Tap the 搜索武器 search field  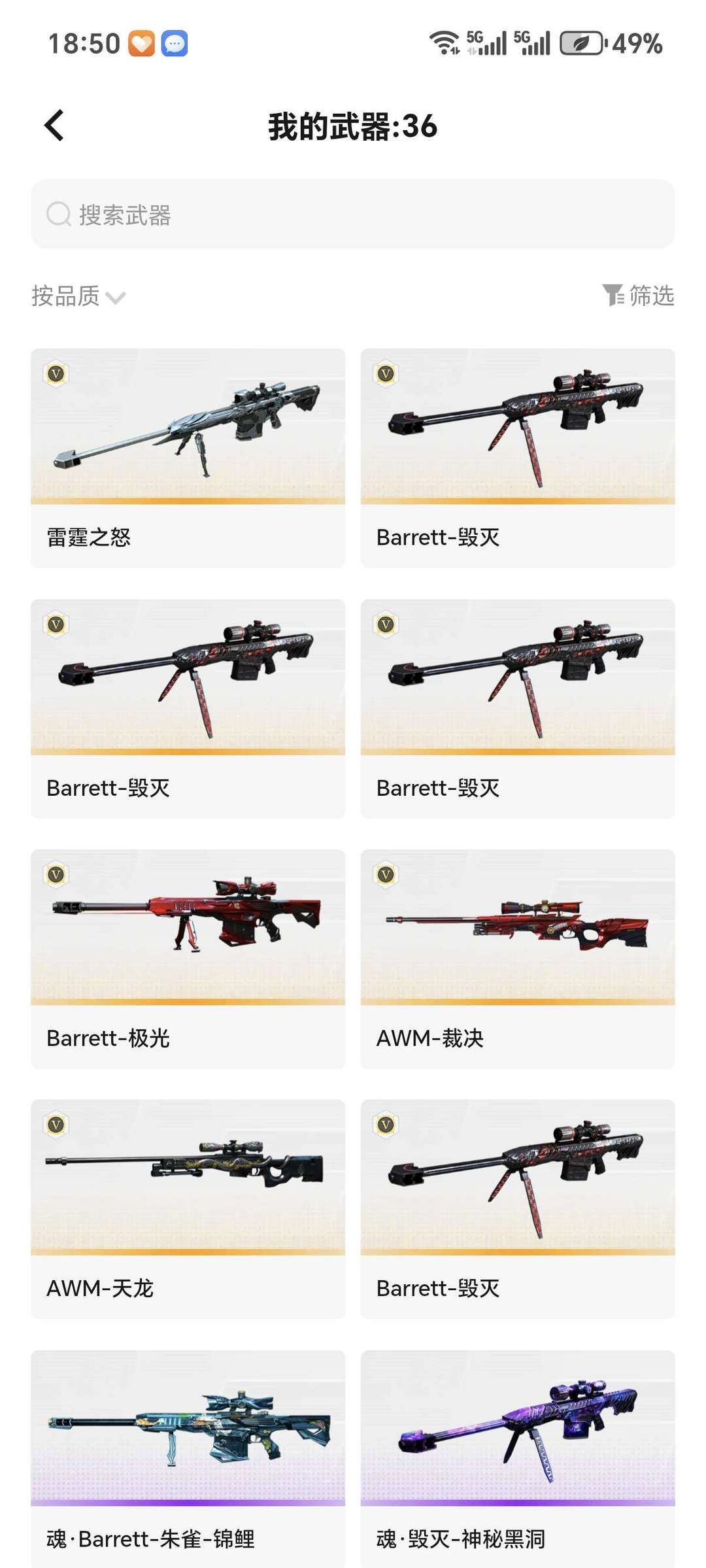(x=352, y=214)
